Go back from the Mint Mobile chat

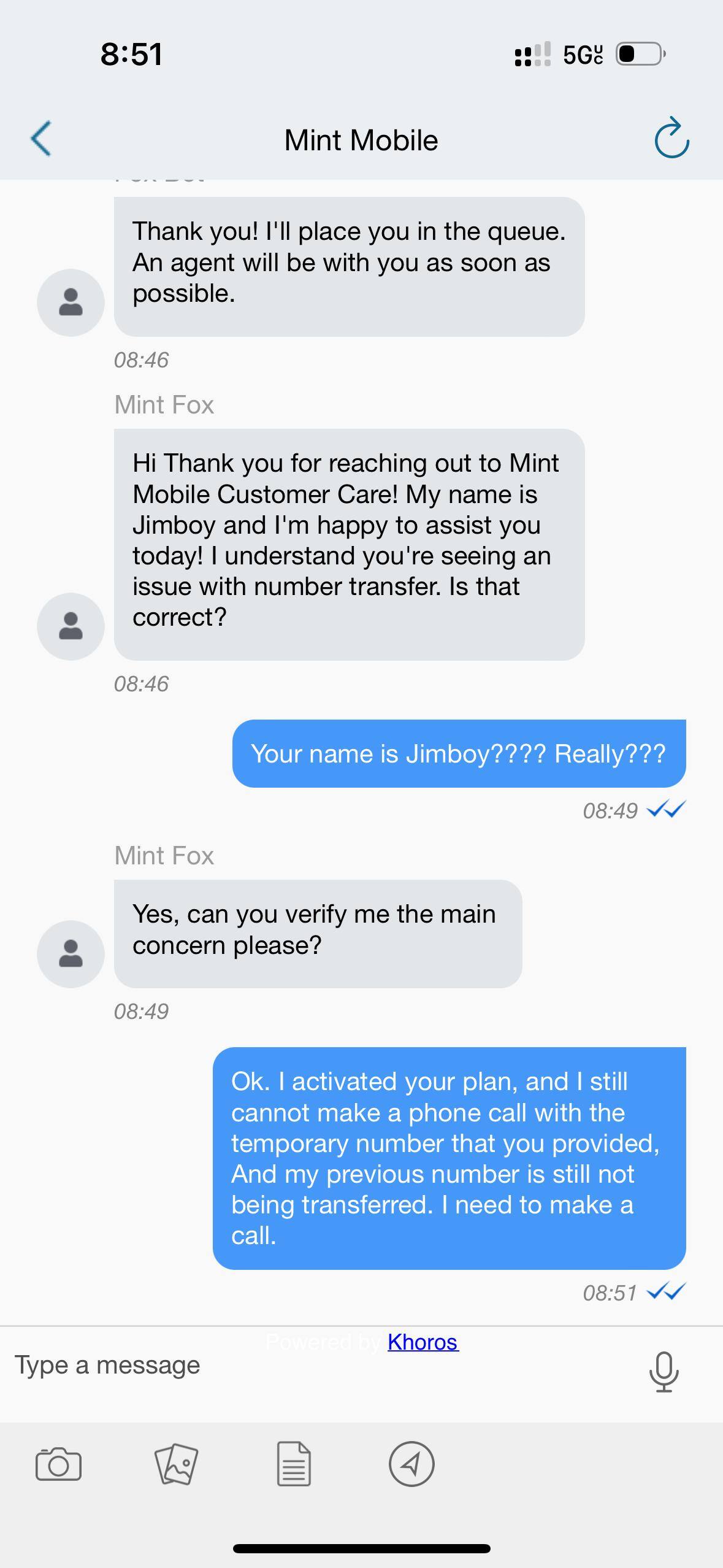[x=41, y=139]
